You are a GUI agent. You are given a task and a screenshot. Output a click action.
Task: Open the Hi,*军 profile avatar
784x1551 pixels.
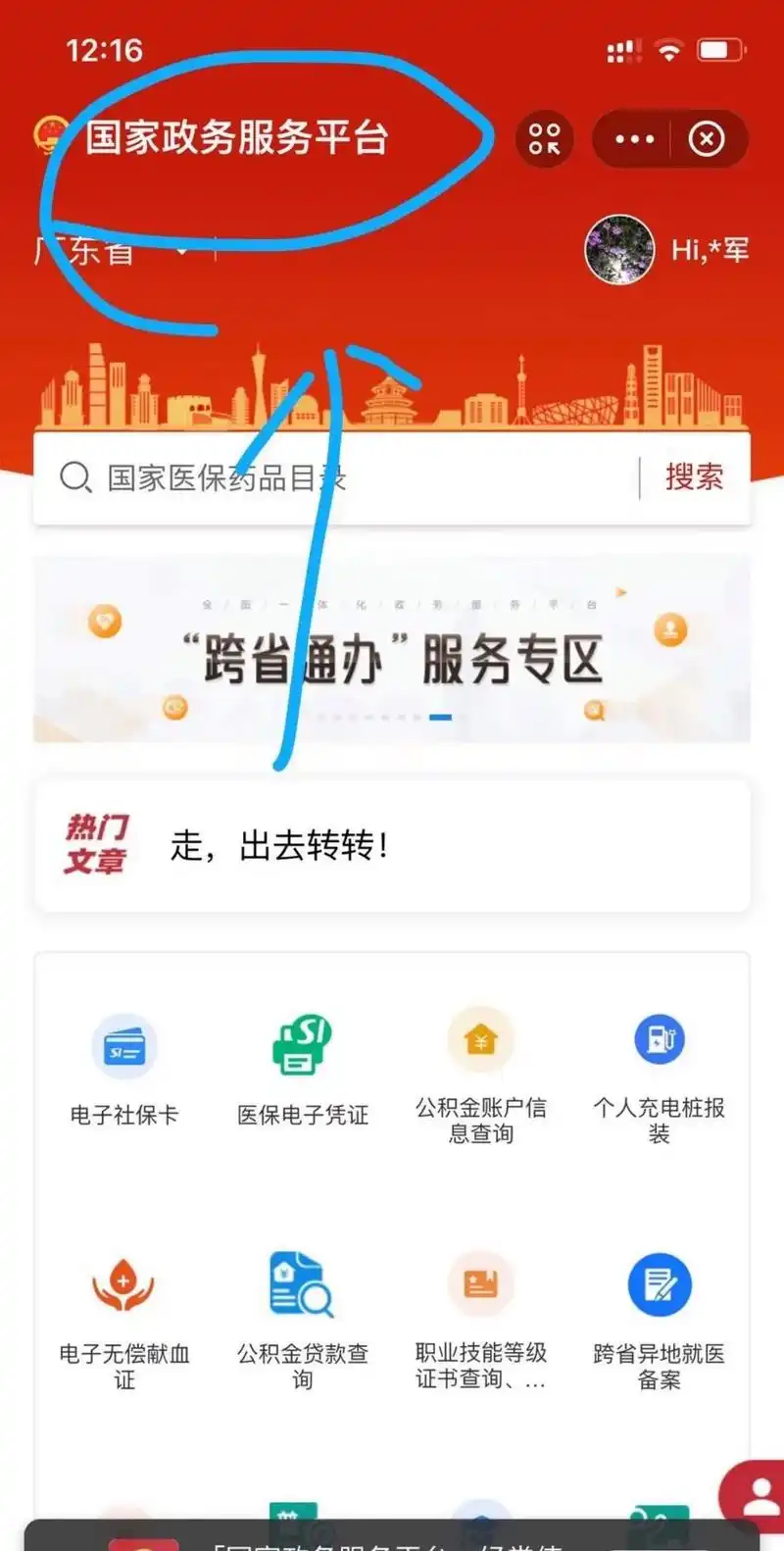click(x=619, y=250)
